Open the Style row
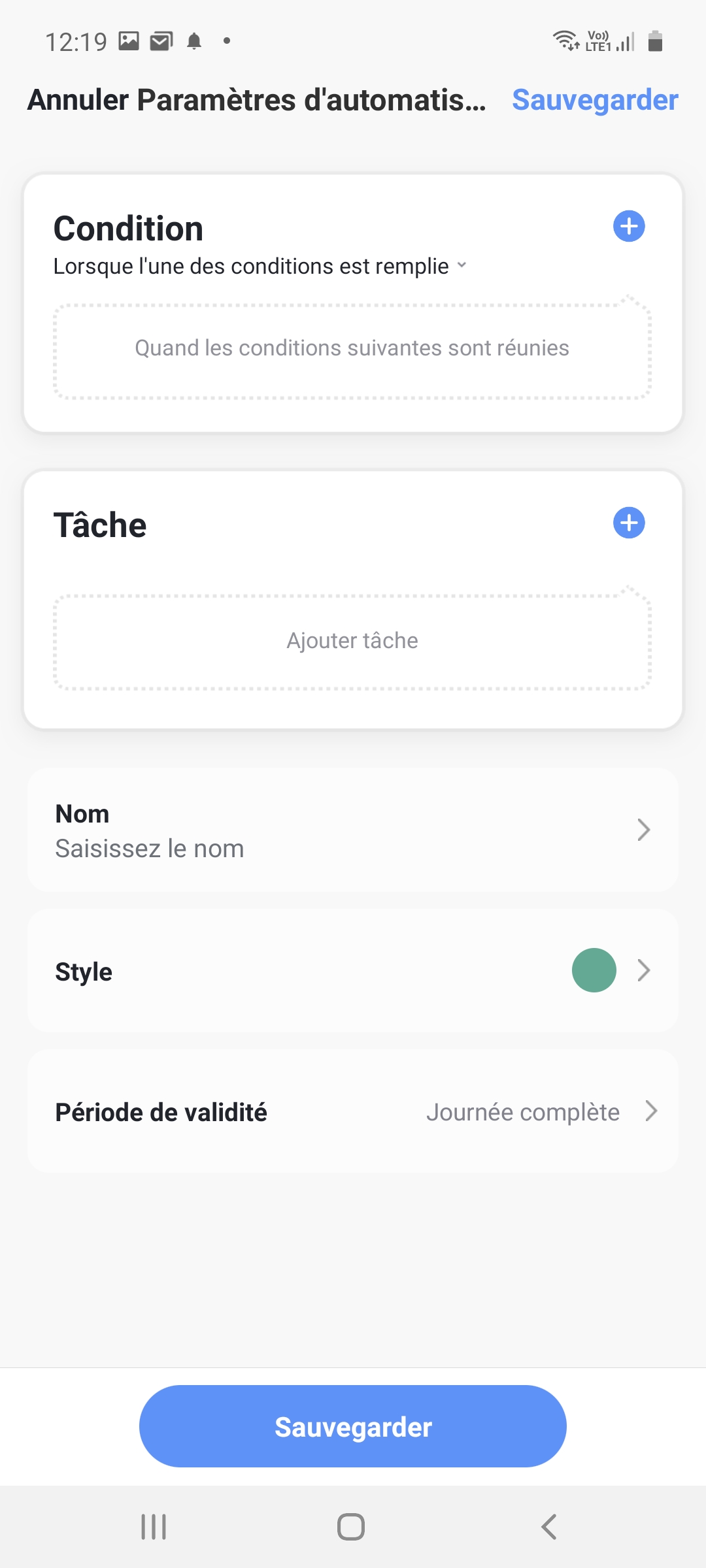Screen dimensions: 706x1568 (353, 971)
